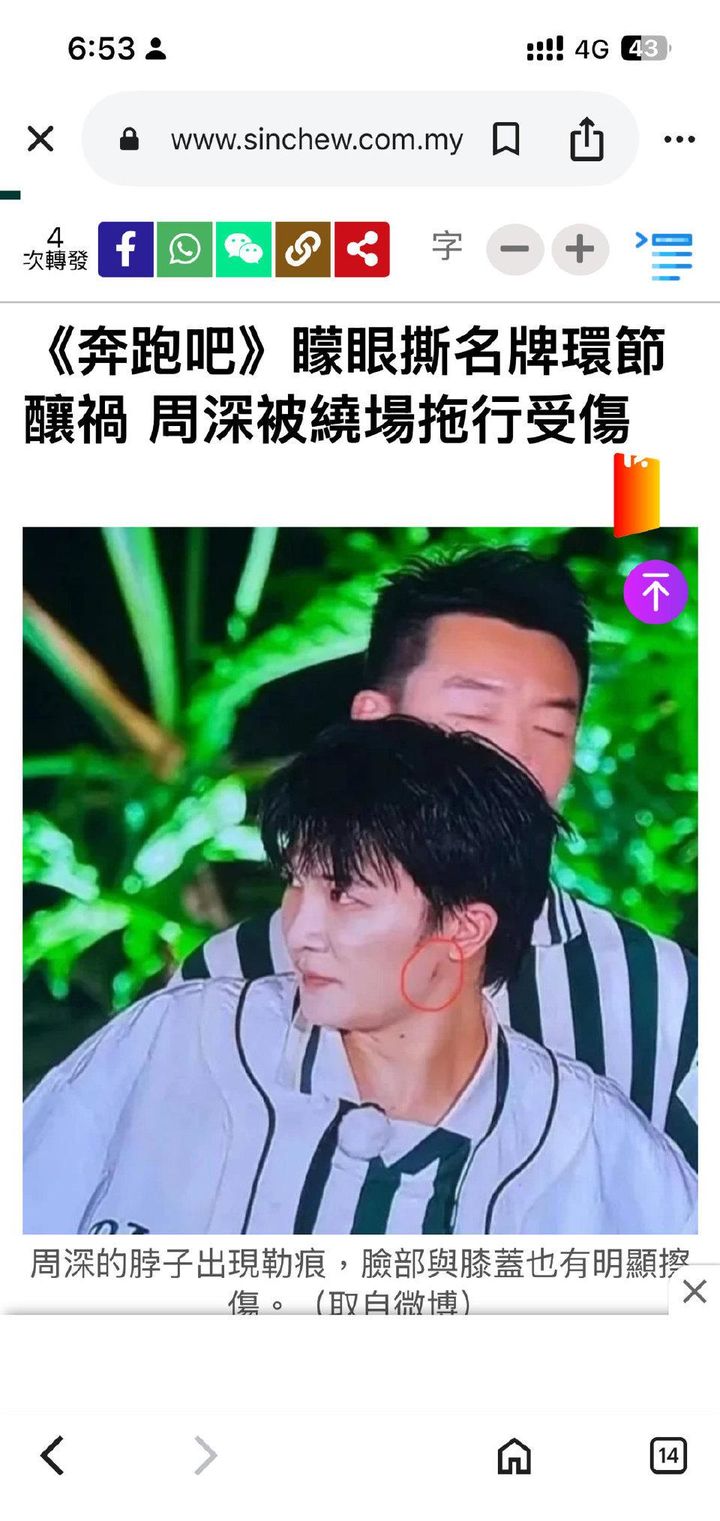This screenshot has width=720, height=1521.
Task: Dismiss the bottom ad banner
Action: (694, 1291)
